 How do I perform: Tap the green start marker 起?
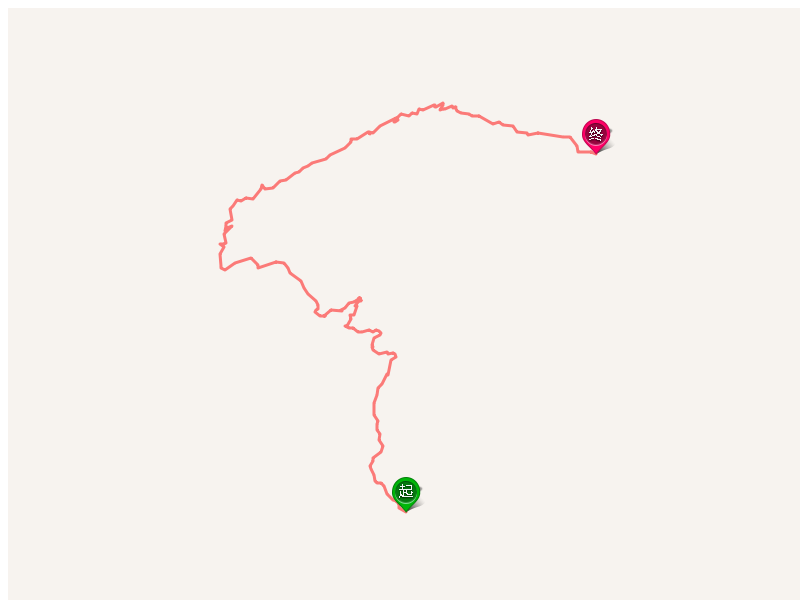(405, 491)
